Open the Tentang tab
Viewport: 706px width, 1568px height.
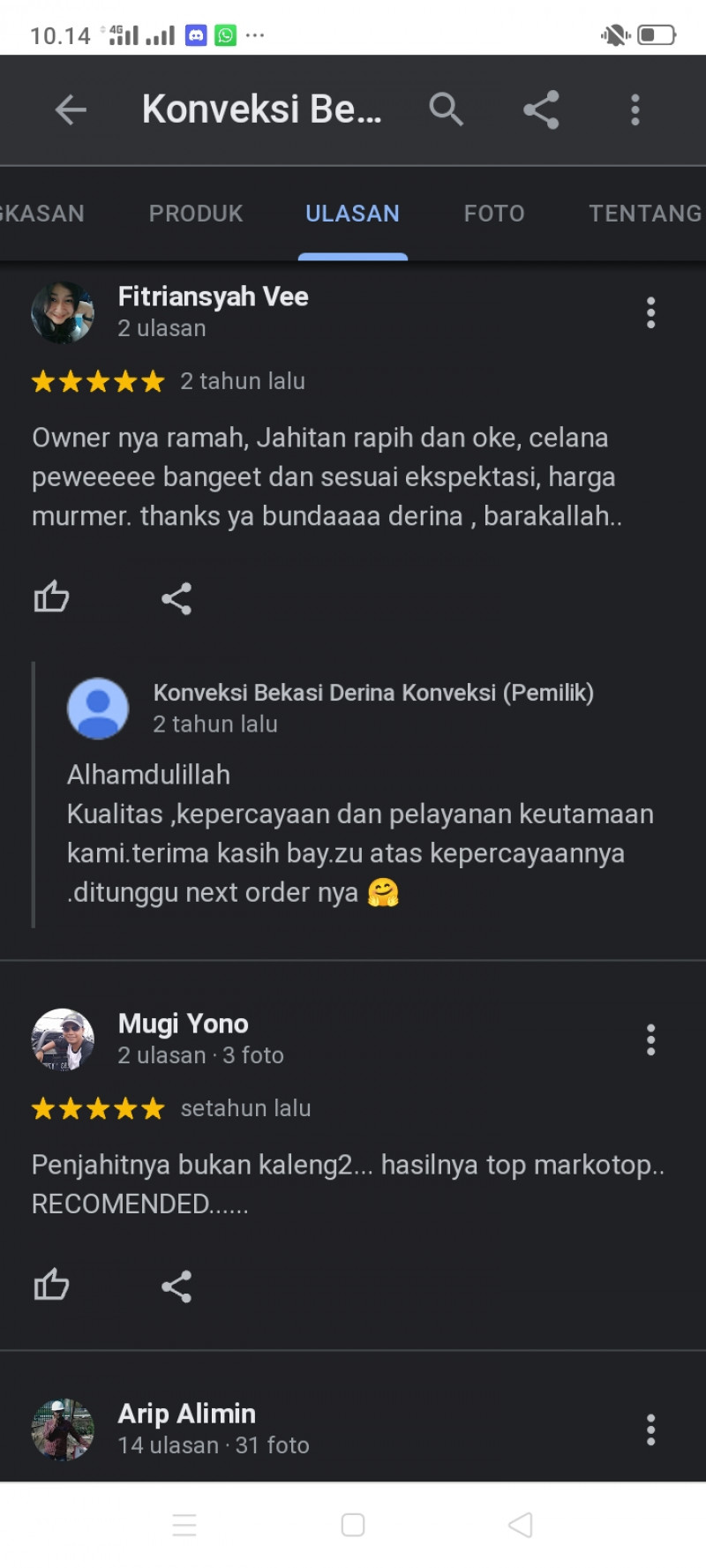click(644, 214)
